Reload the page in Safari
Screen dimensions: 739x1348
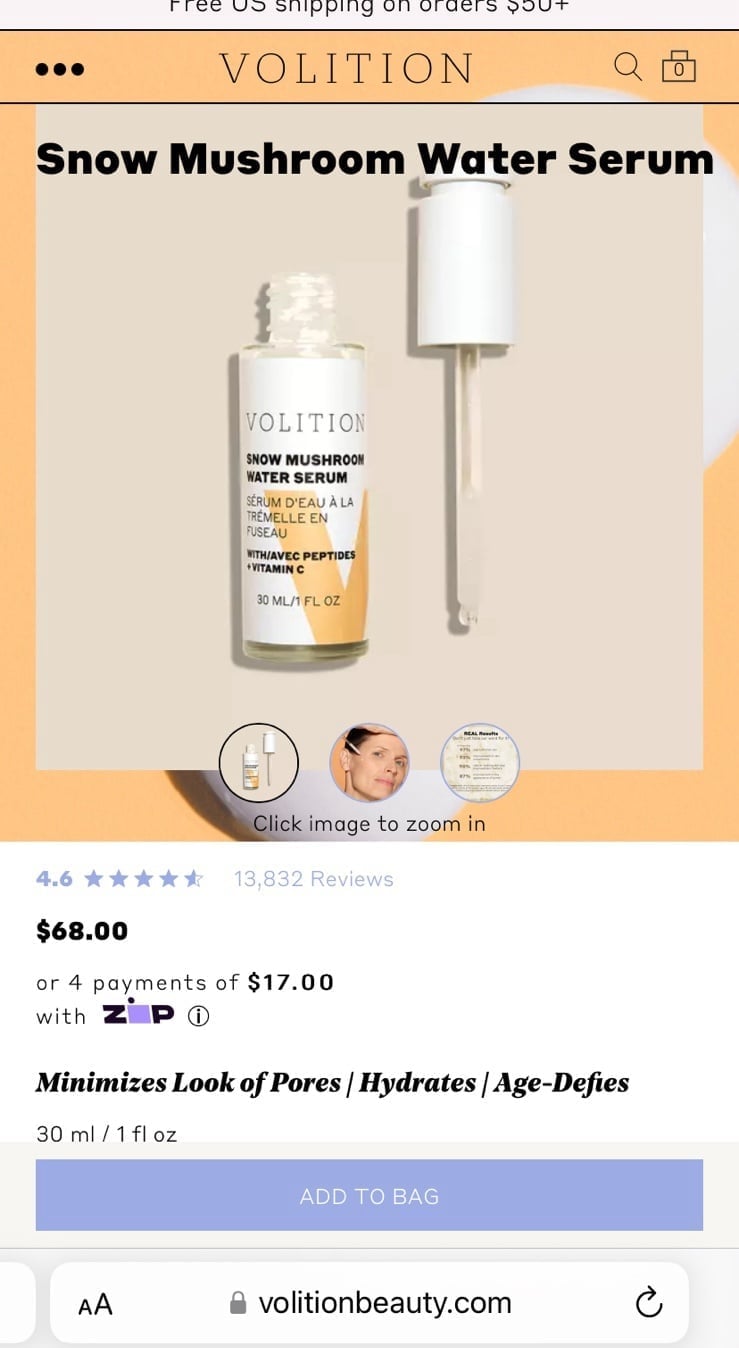tap(649, 1303)
